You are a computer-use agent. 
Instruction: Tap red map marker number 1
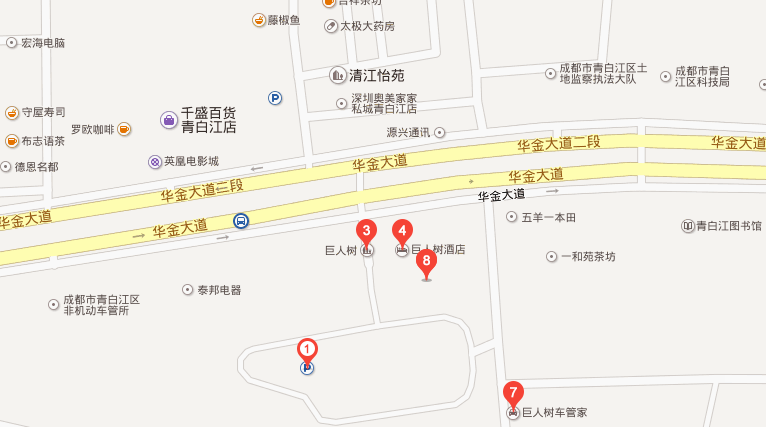click(x=308, y=350)
